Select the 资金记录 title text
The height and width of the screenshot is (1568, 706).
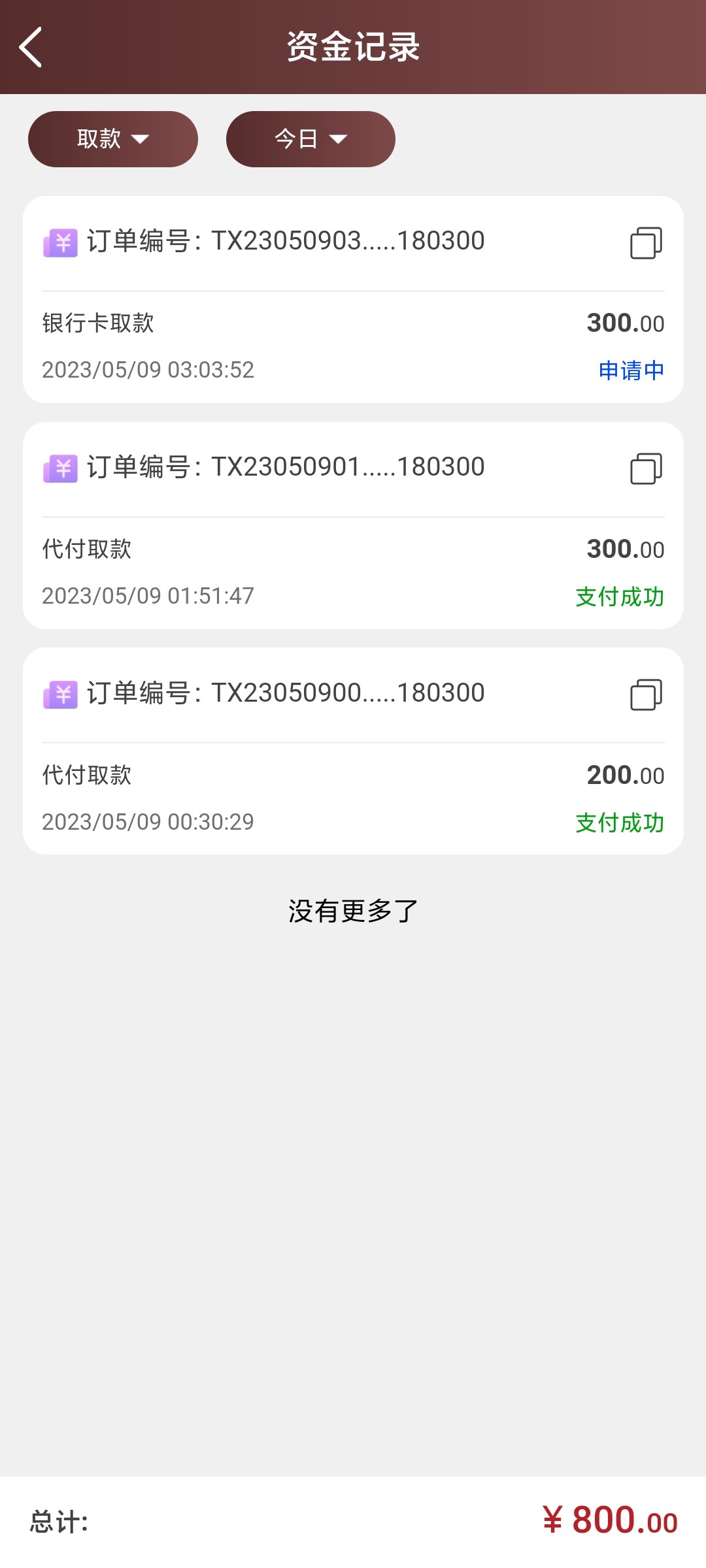tap(352, 47)
